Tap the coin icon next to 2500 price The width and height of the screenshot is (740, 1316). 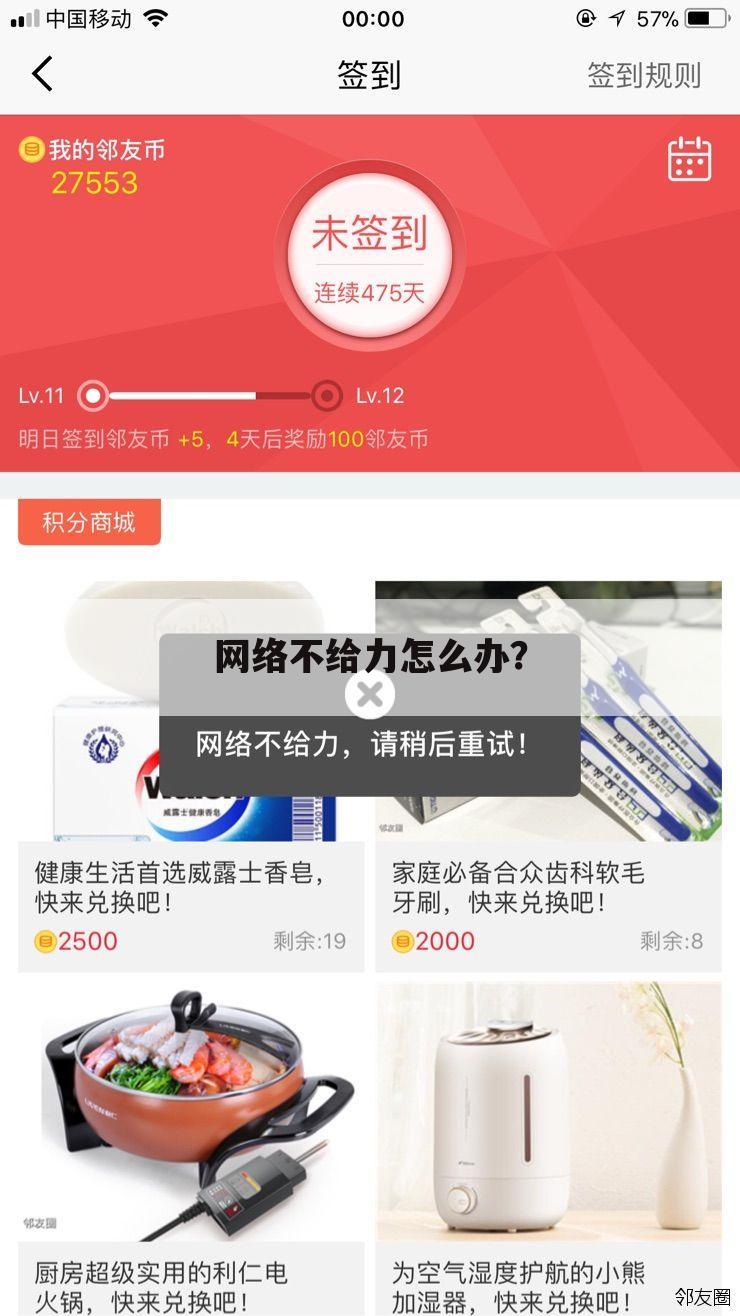point(43,941)
